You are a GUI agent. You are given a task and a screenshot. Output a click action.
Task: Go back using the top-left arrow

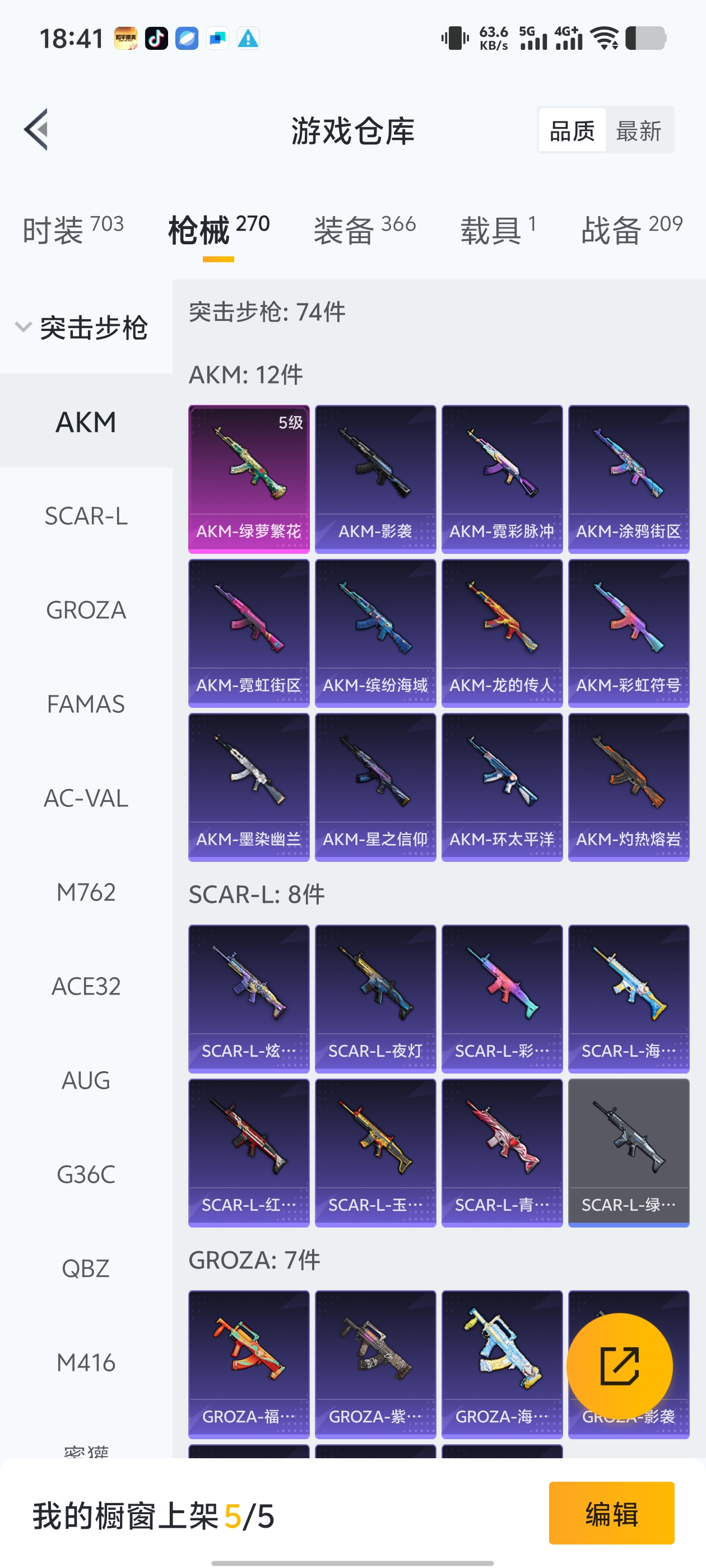[x=36, y=129]
